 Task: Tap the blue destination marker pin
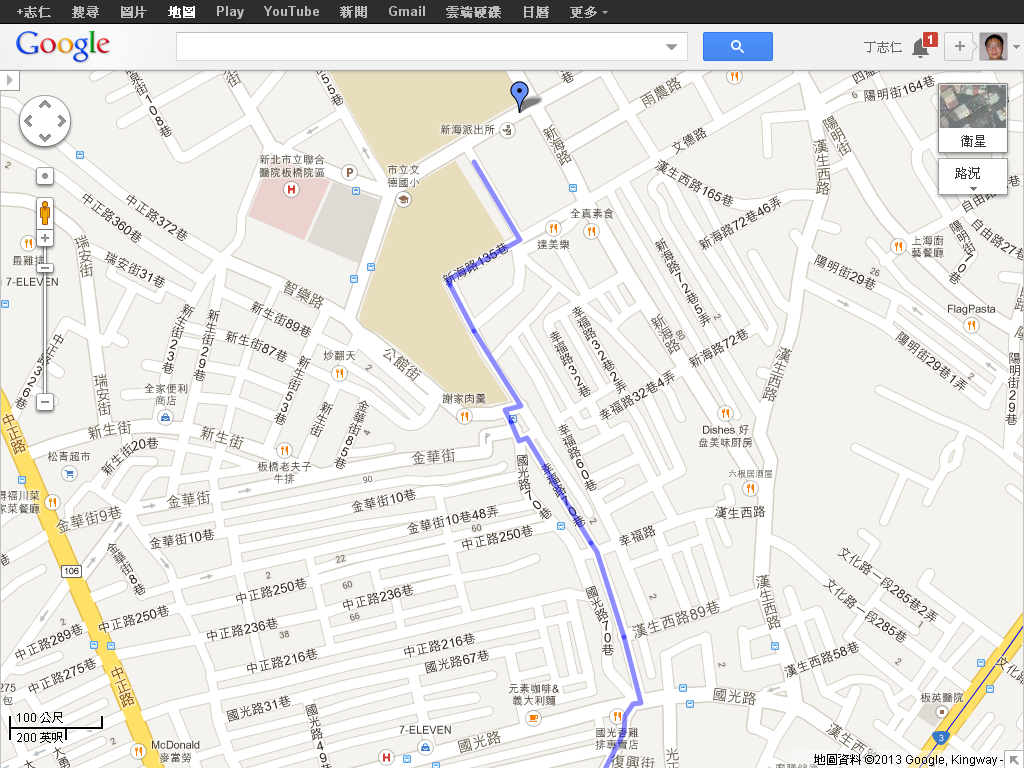tap(519, 95)
